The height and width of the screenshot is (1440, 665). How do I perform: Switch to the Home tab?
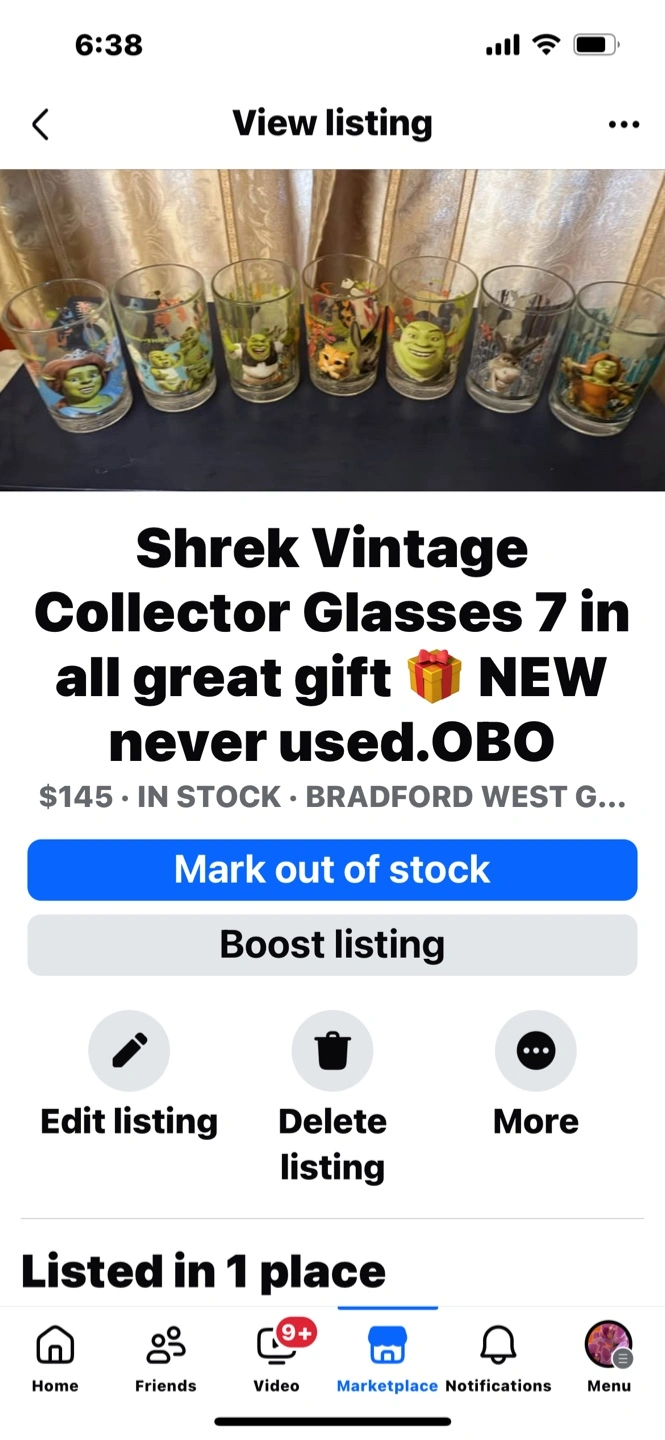(55, 1356)
